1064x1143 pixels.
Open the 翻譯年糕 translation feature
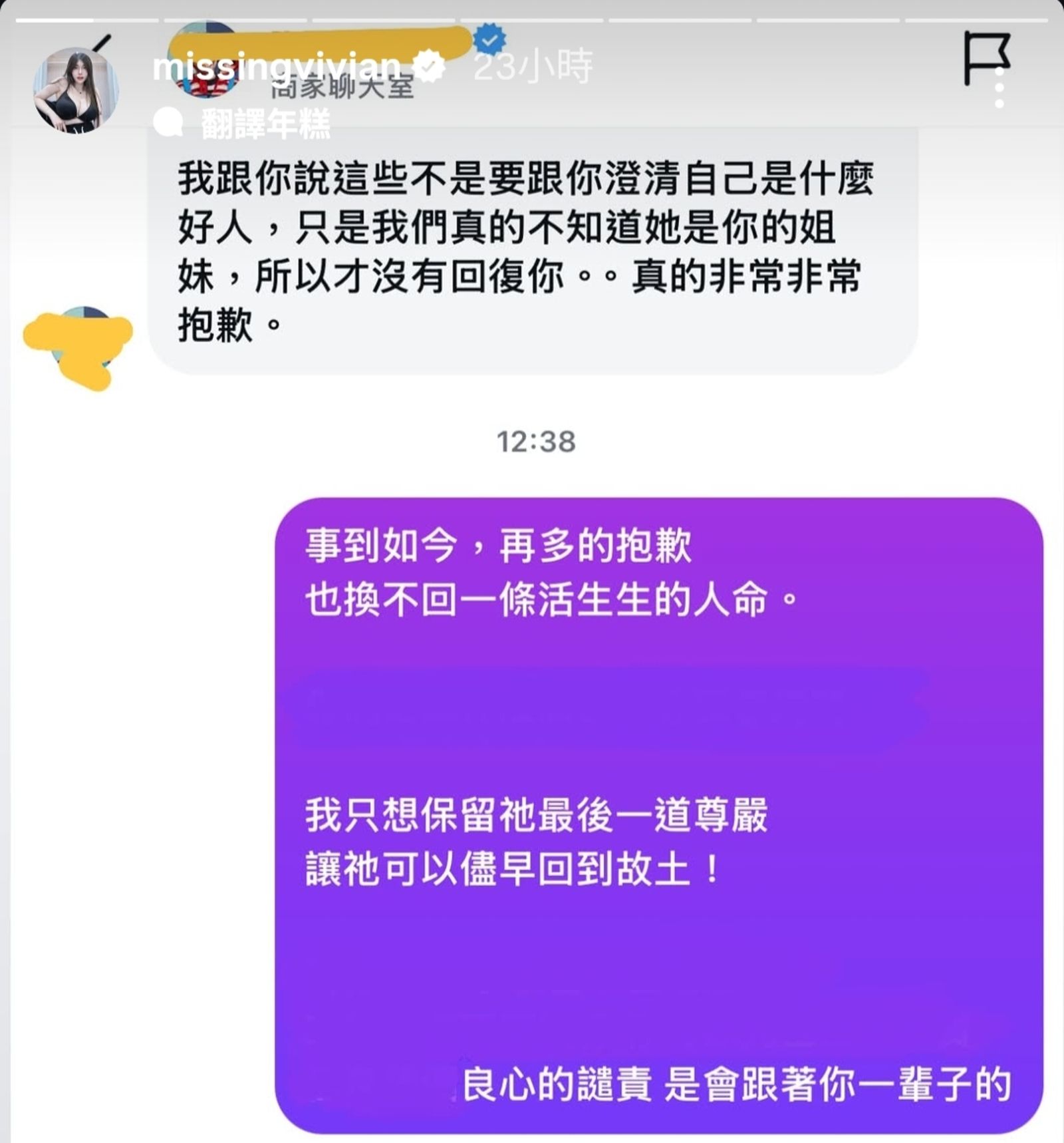tap(266, 123)
